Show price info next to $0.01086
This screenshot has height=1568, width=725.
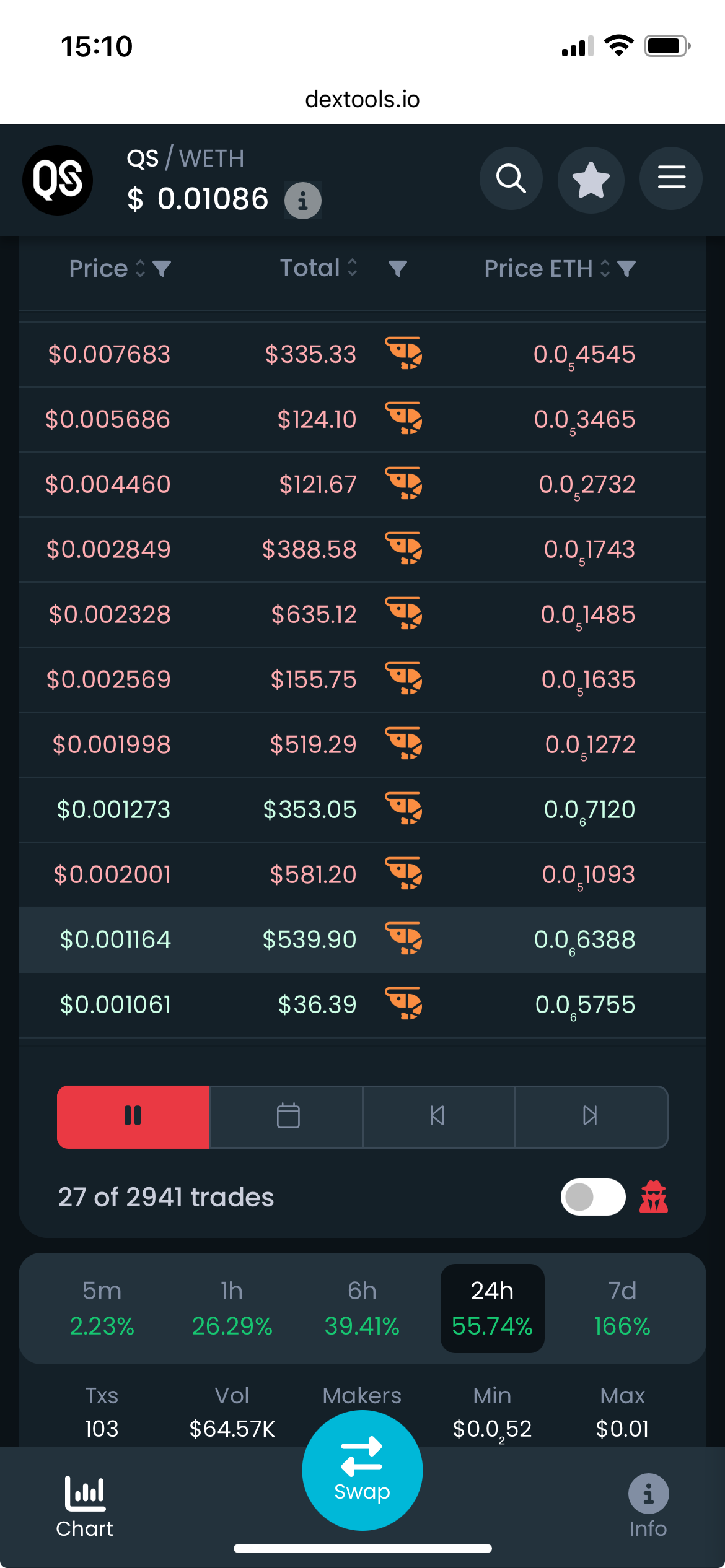tap(302, 200)
